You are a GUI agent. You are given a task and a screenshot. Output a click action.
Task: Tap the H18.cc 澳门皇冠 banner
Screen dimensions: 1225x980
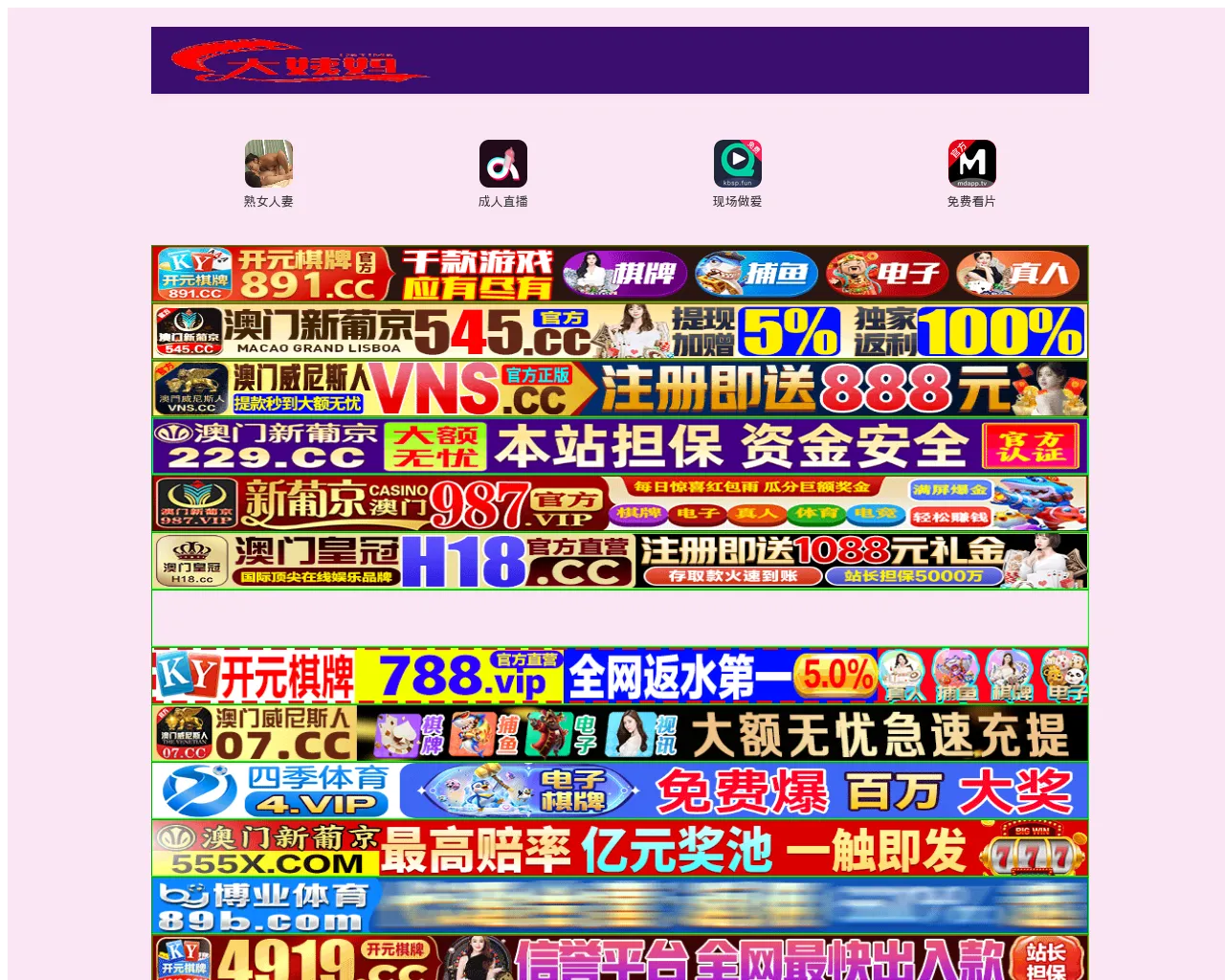pos(619,561)
